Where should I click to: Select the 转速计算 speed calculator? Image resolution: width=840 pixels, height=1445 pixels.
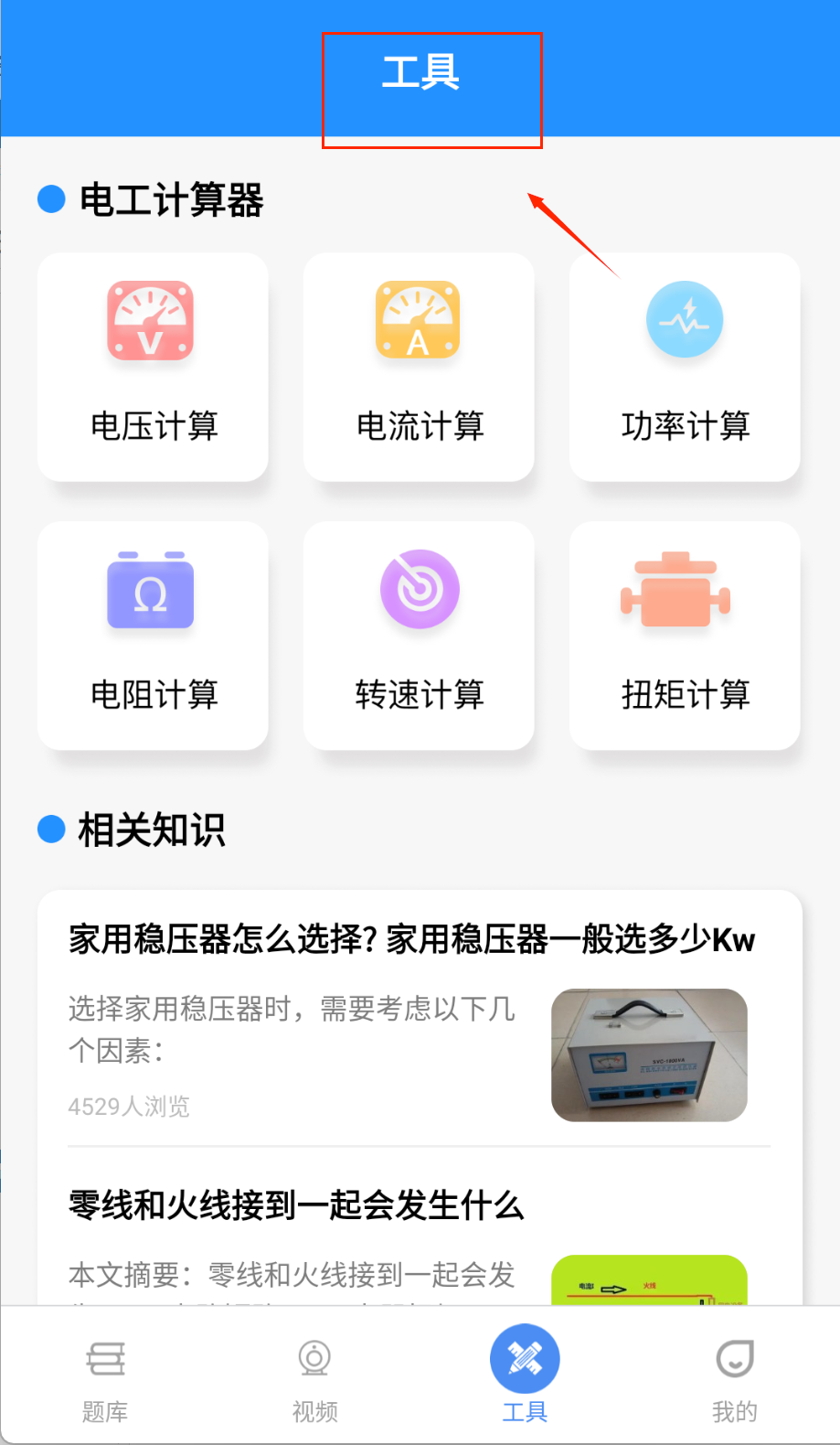pyautogui.click(x=419, y=635)
